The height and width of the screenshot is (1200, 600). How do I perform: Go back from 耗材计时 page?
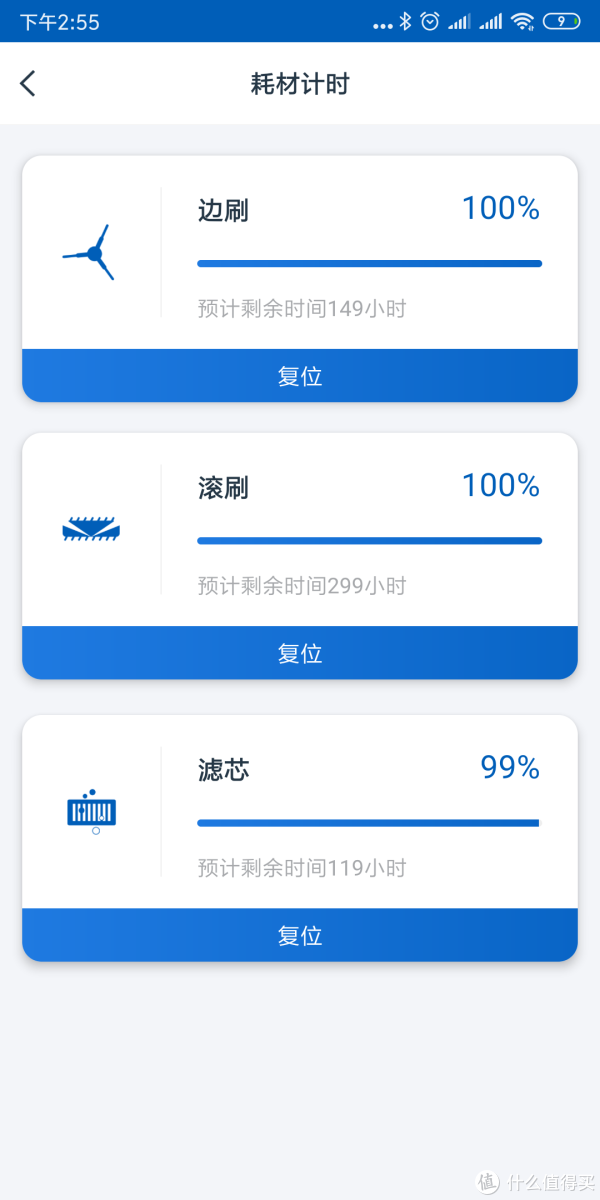tap(28, 84)
